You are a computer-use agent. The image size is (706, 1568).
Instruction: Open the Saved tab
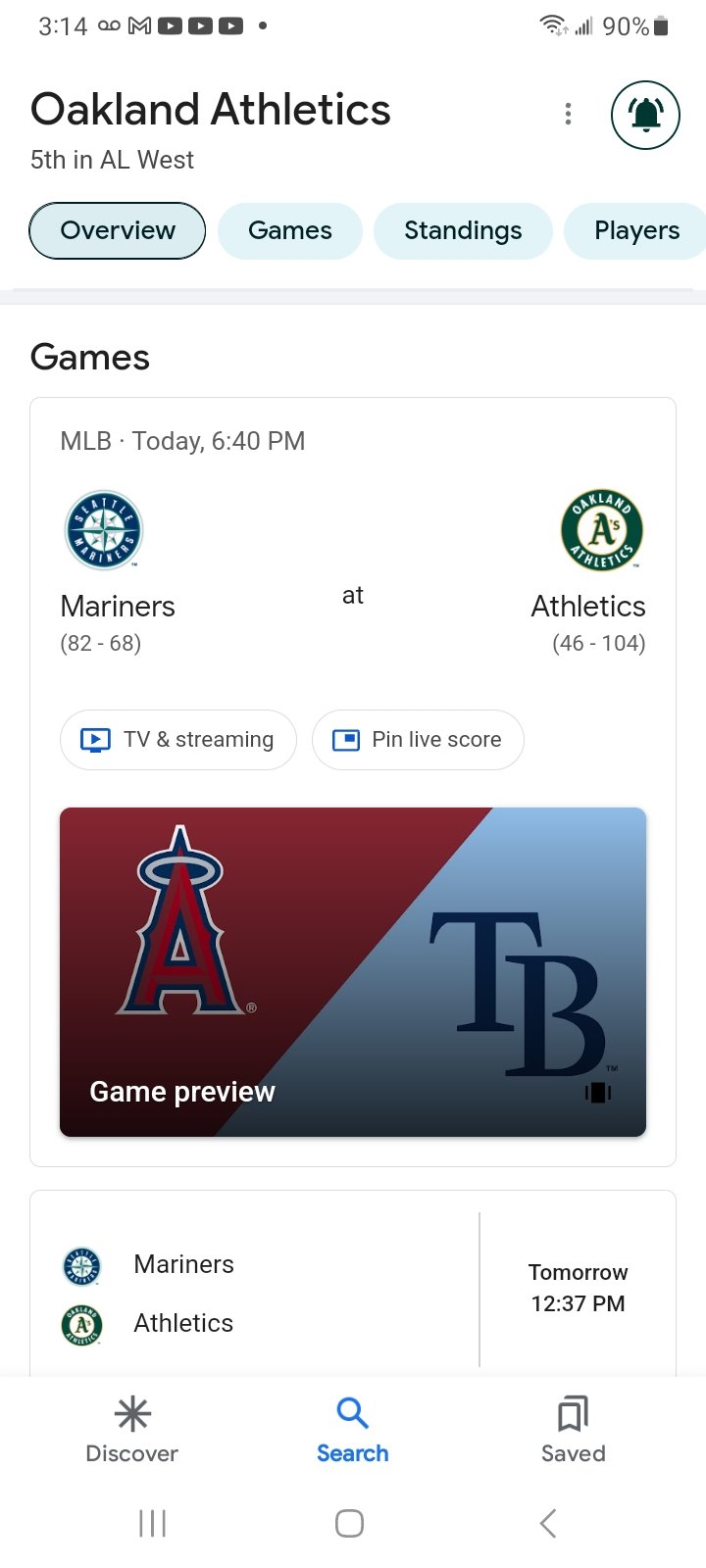[x=574, y=1431]
